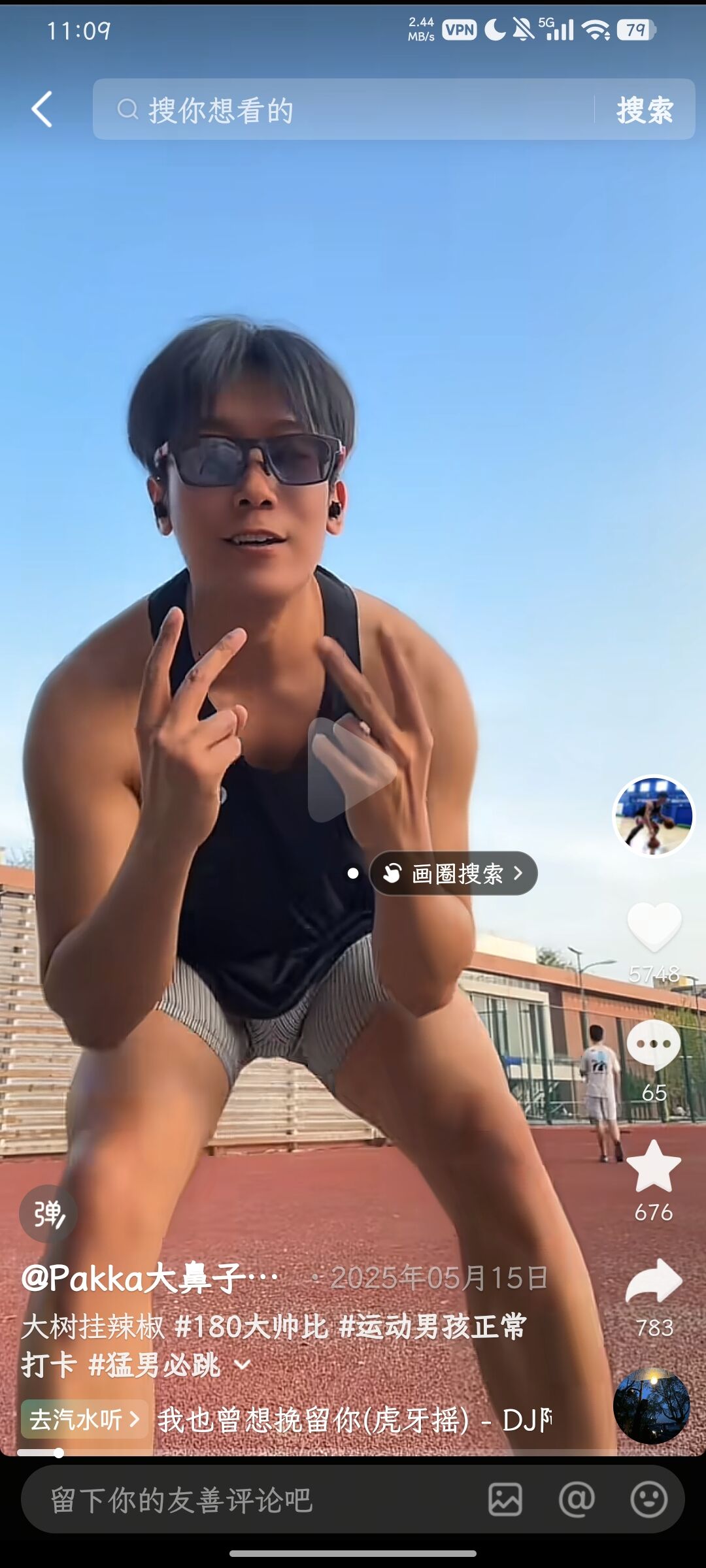Viewport: 706px width, 1568px height.
Task: Resume the video with the play button
Action: [351, 769]
